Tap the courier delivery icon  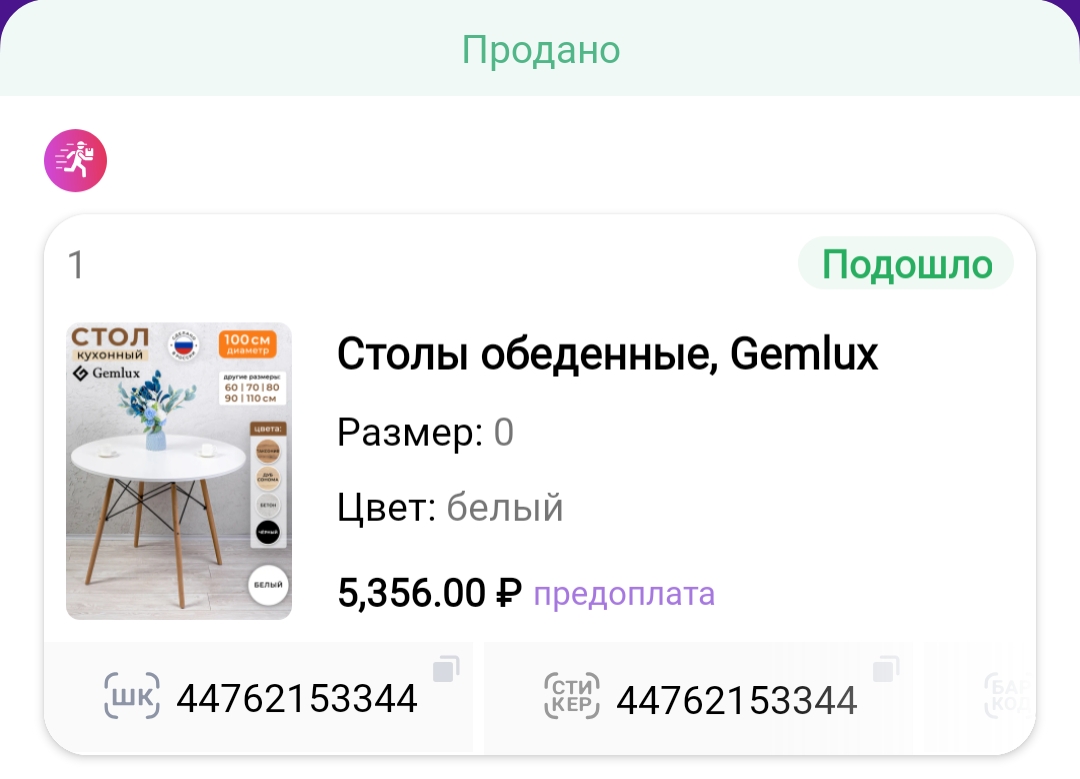pyautogui.click(x=75, y=160)
